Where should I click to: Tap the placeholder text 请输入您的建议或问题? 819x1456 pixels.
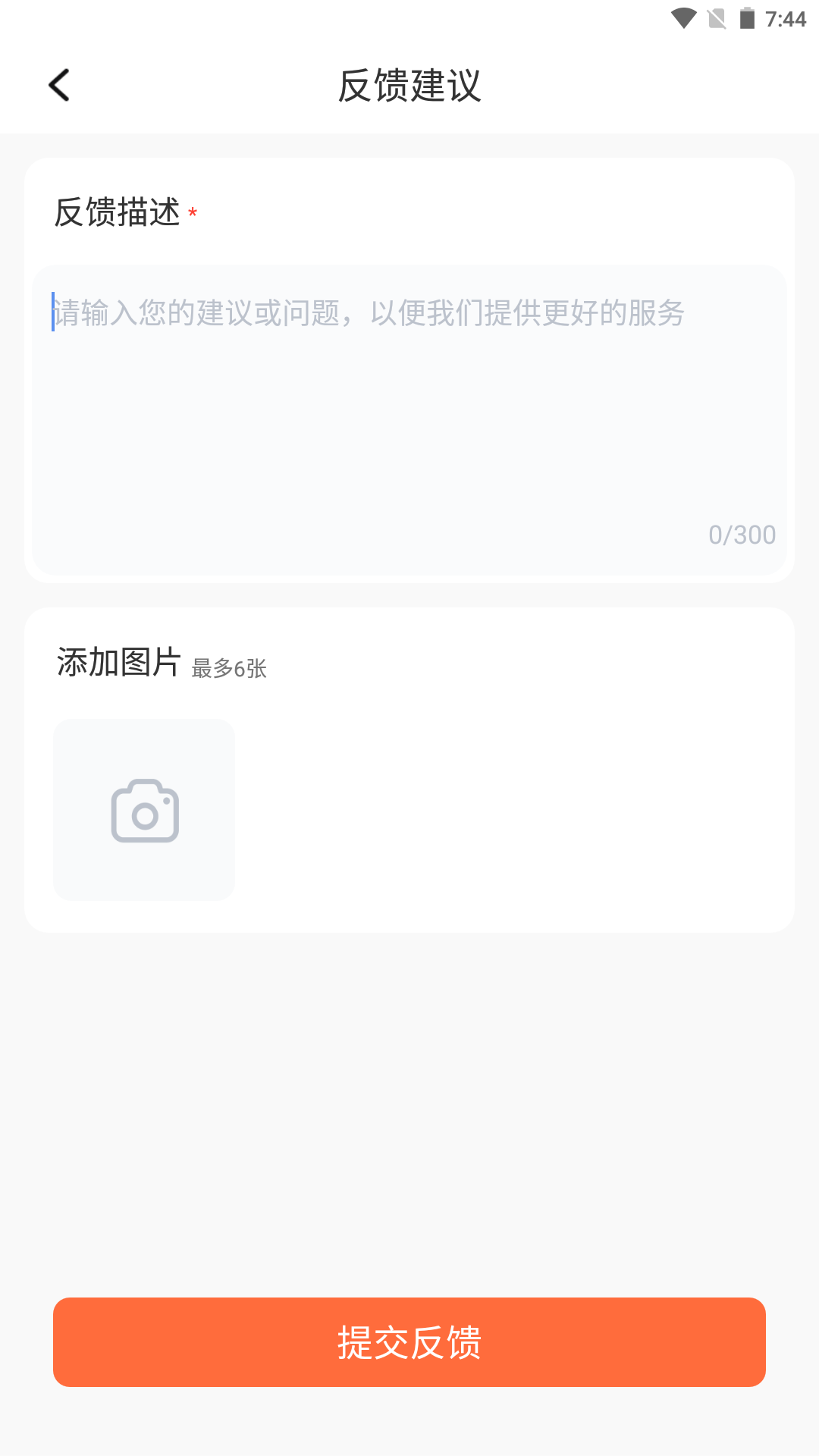pyautogui.click(x=367, y=314)
